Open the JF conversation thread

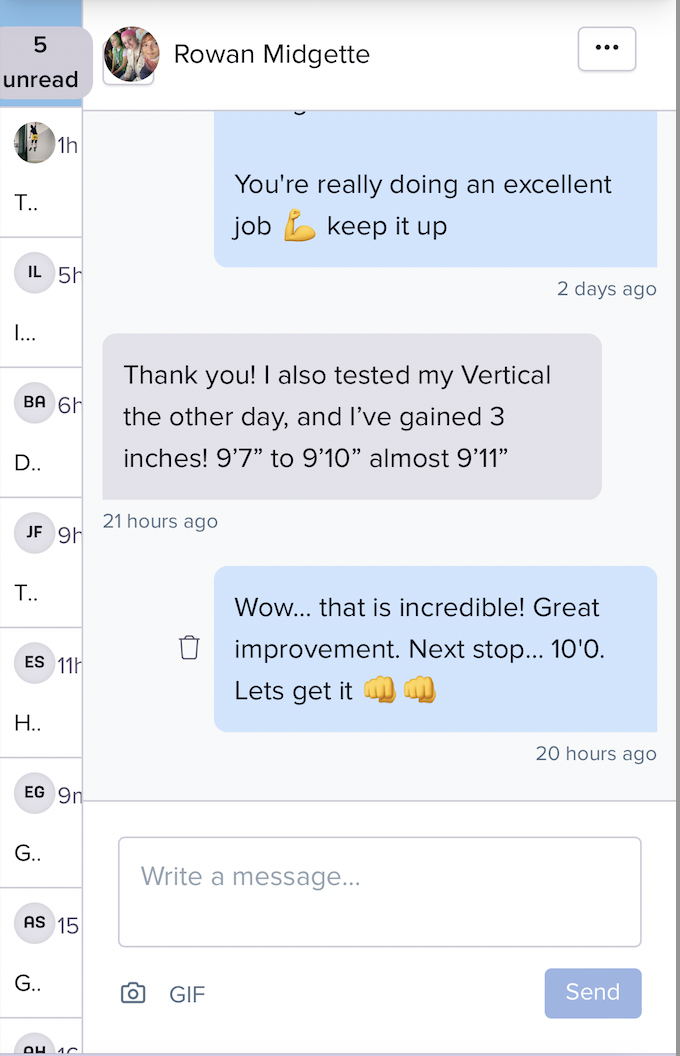(x=41, y=562)
